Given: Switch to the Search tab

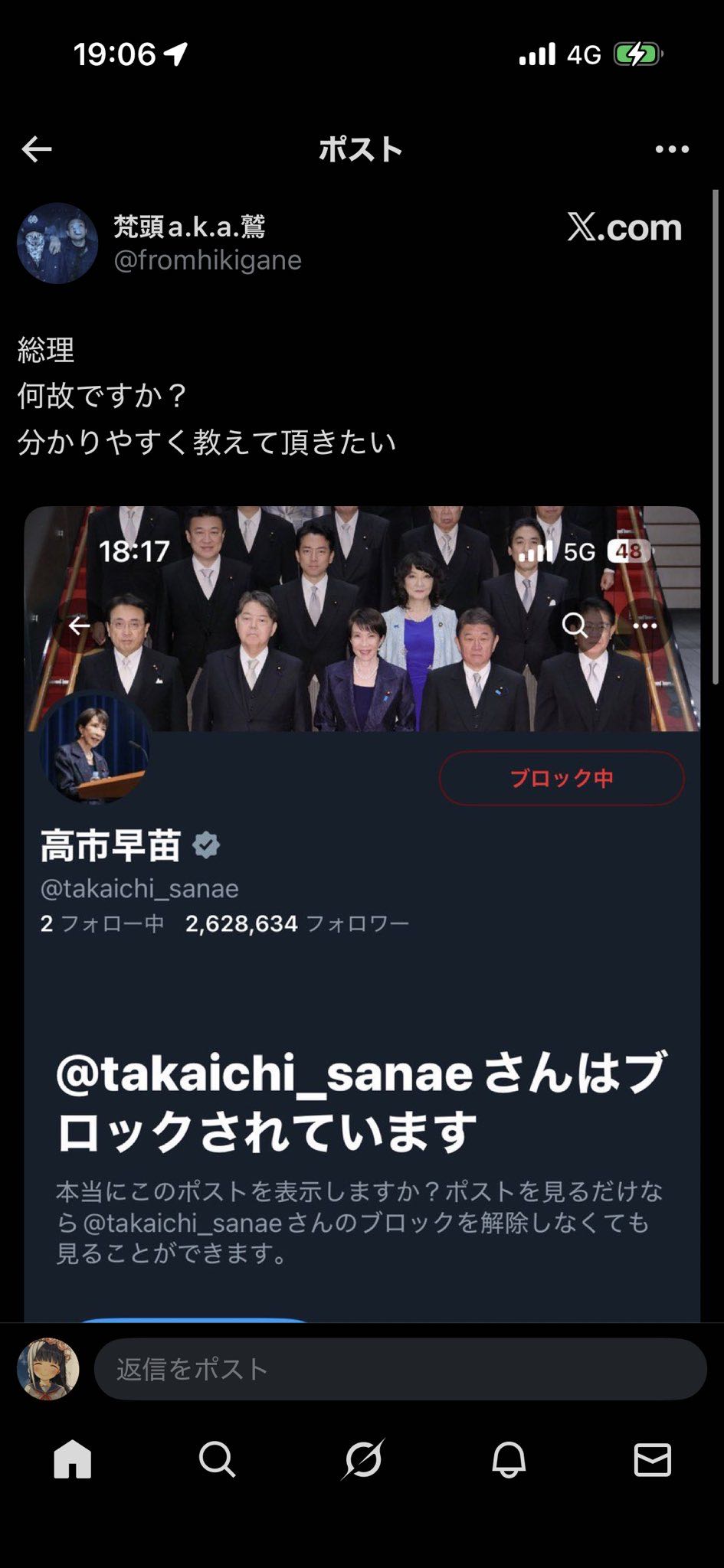Looking at the screenshot, I should pos(217,1459).
